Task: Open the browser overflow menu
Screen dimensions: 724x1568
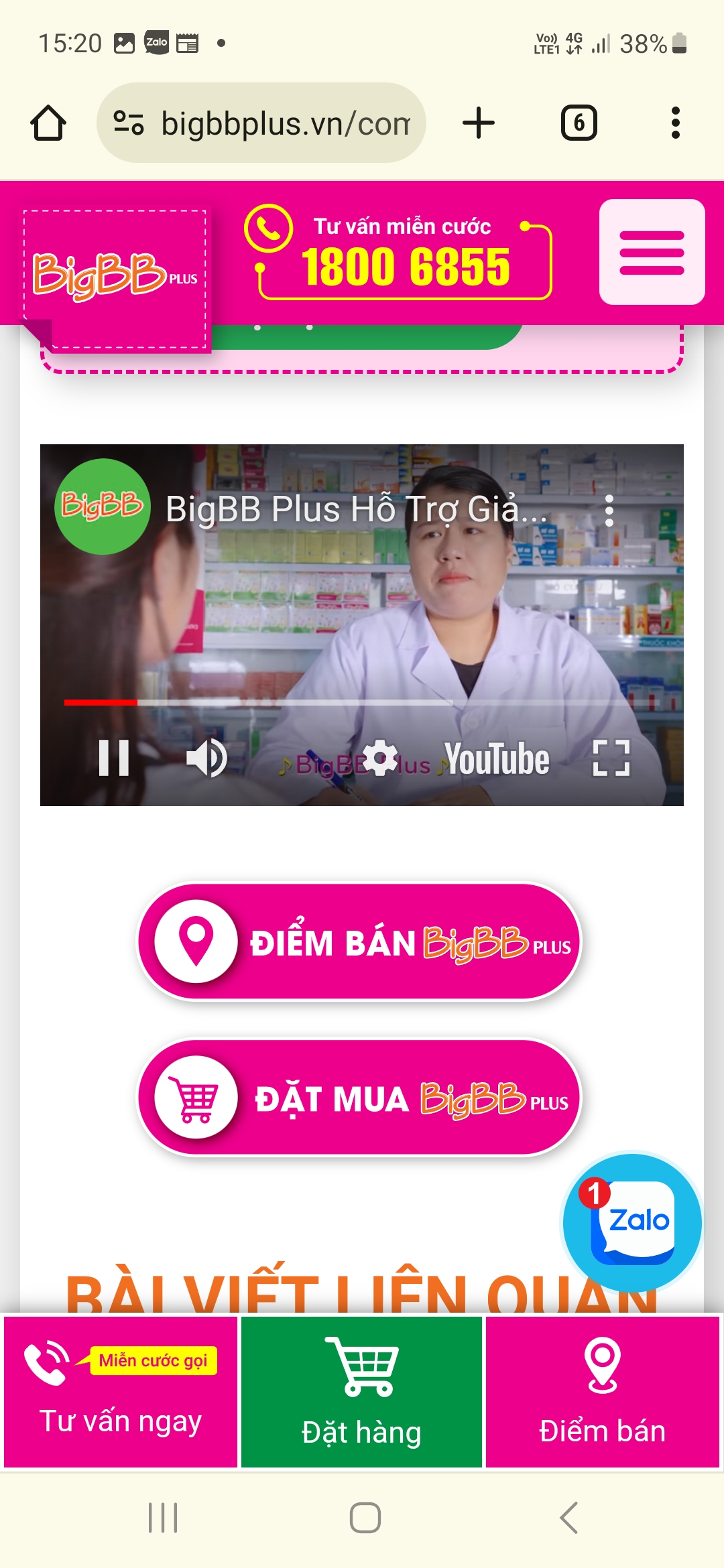Action: point(675,123)
